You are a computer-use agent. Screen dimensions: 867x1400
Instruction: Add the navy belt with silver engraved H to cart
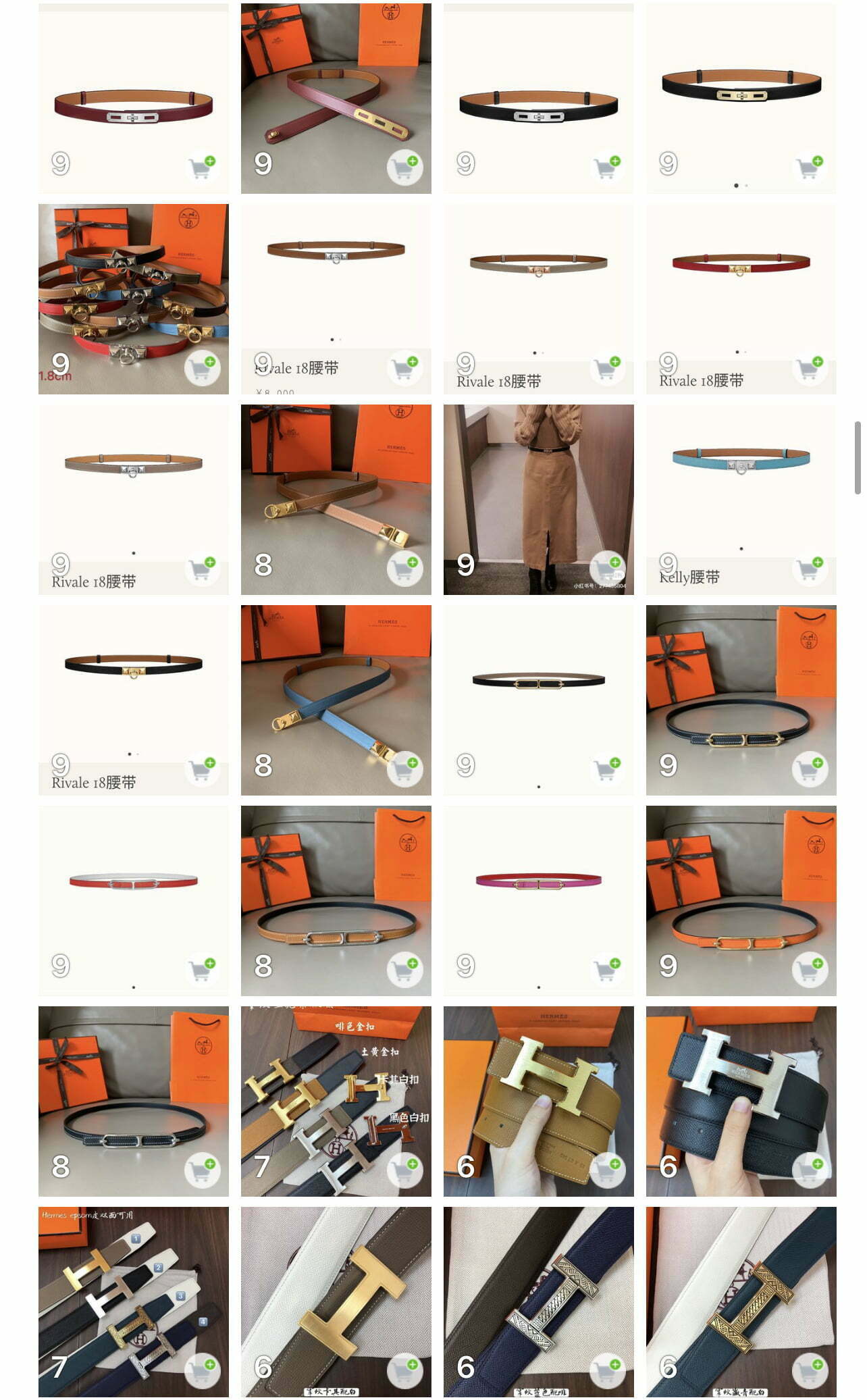click(x=607, y=1371)
